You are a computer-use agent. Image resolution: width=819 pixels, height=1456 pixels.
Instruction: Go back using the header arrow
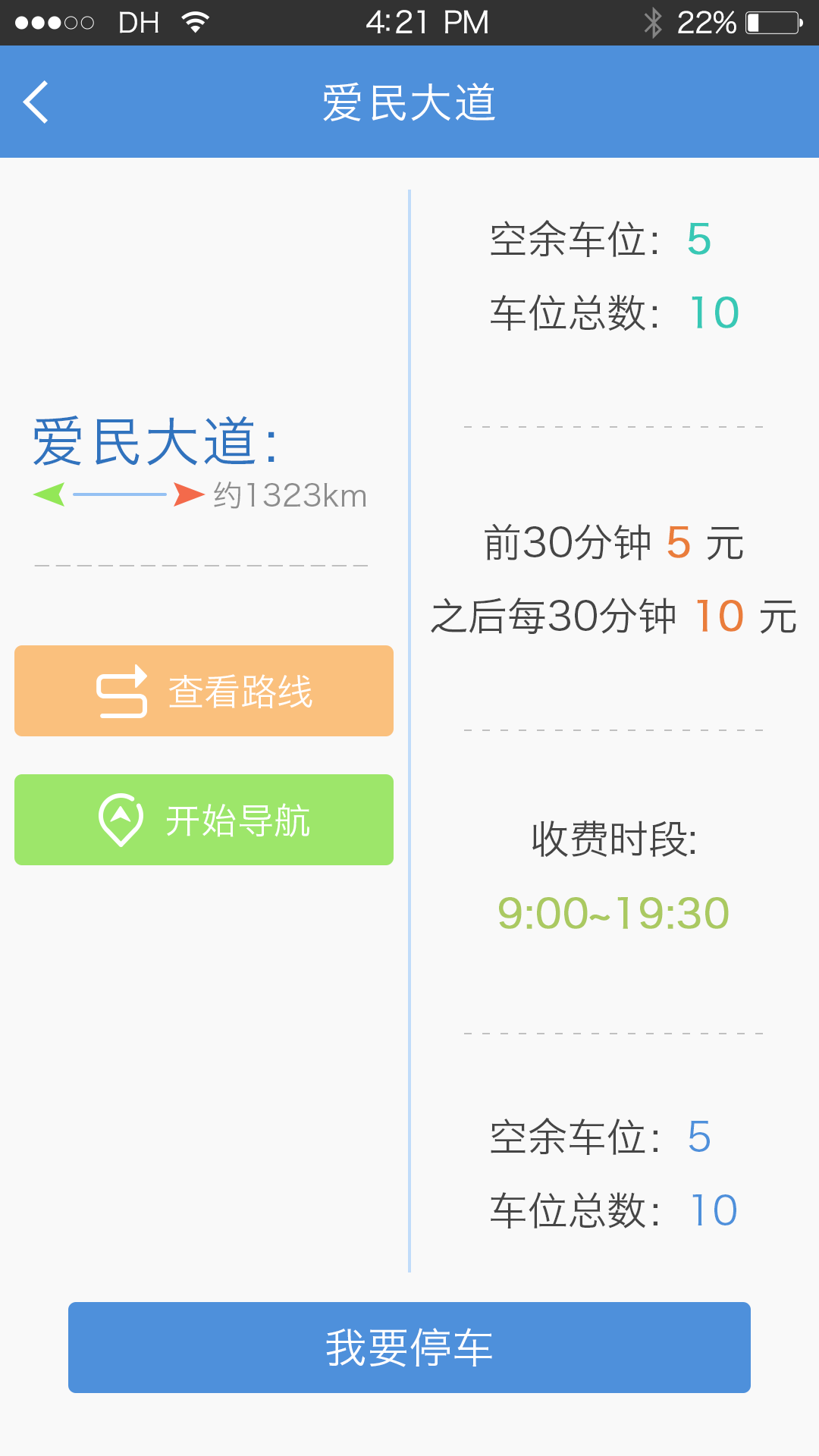pyautogui.click(x=36, y=102)
